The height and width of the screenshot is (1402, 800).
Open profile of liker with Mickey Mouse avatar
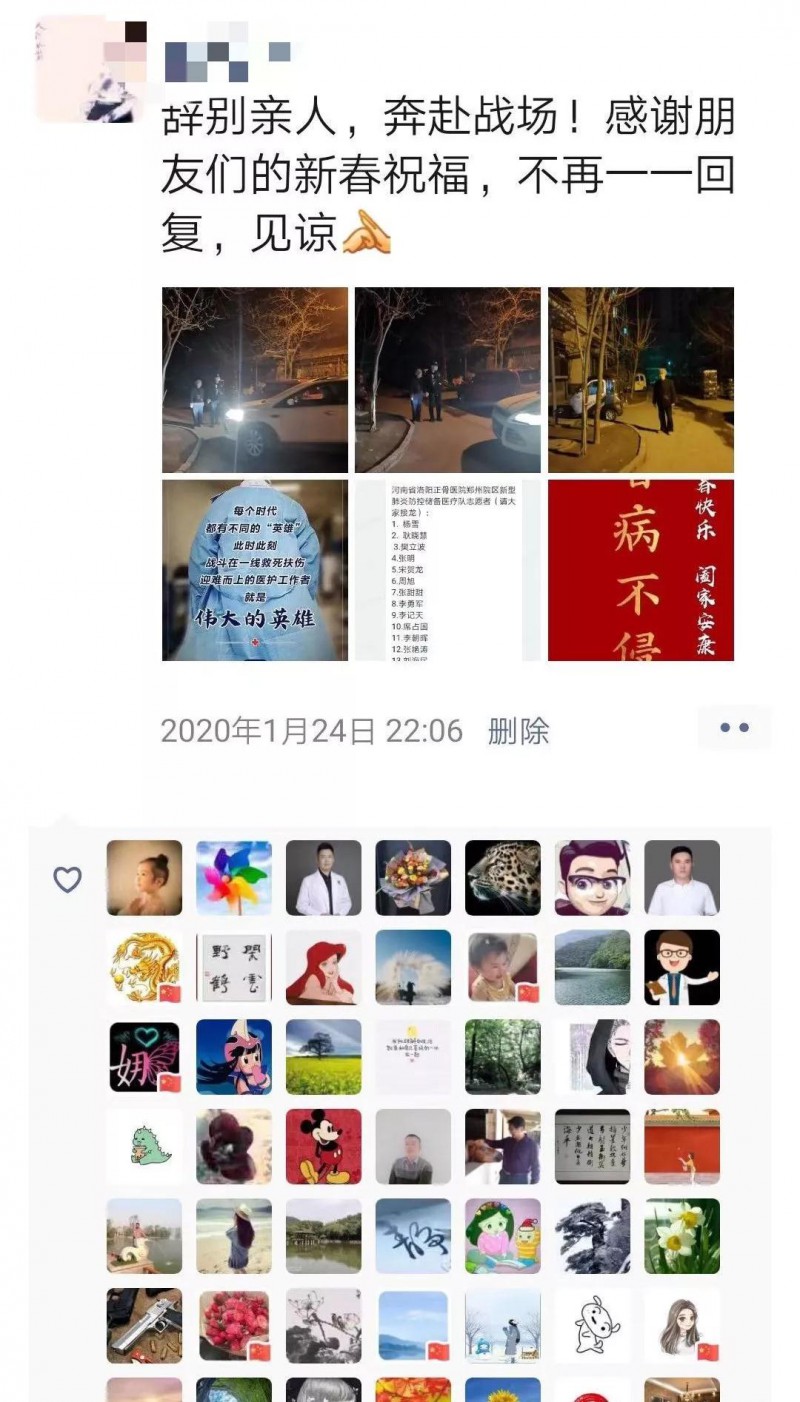[x=324, y=1146]
